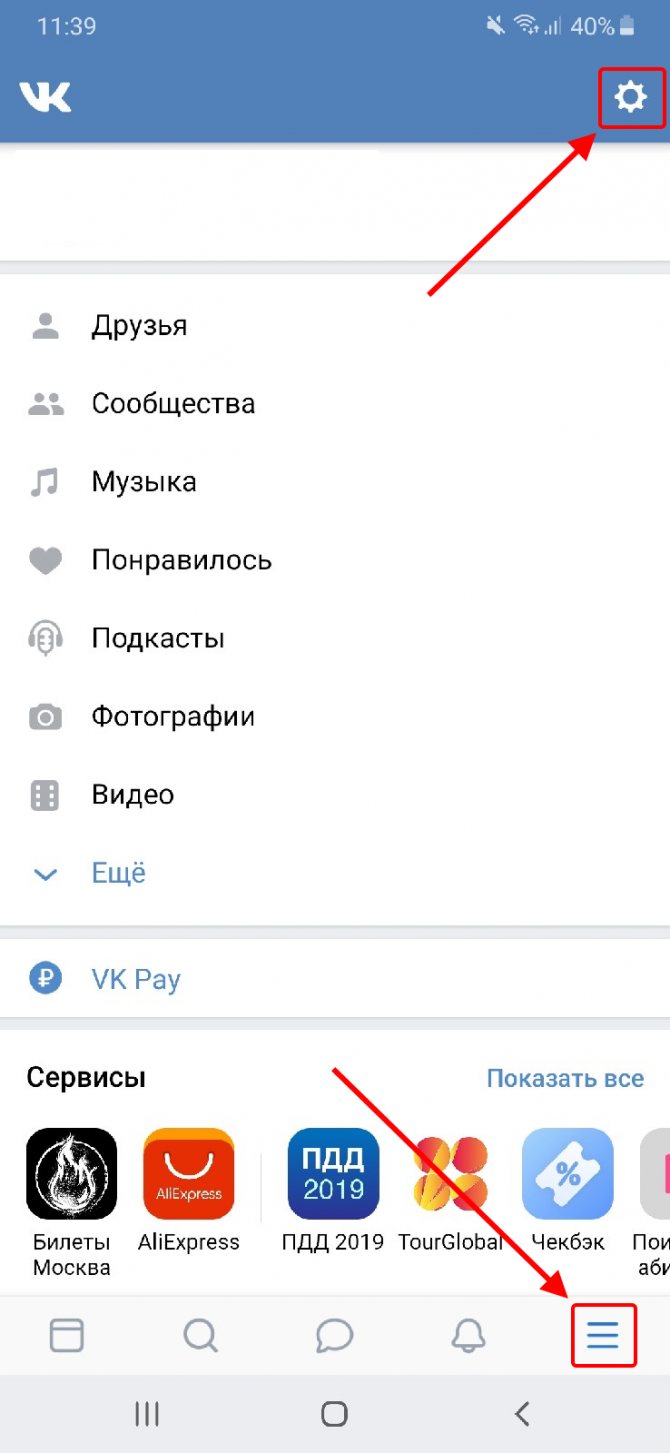670x1453 pixels.
Task: Open Сообщества communities
Action: coord(335,404)
